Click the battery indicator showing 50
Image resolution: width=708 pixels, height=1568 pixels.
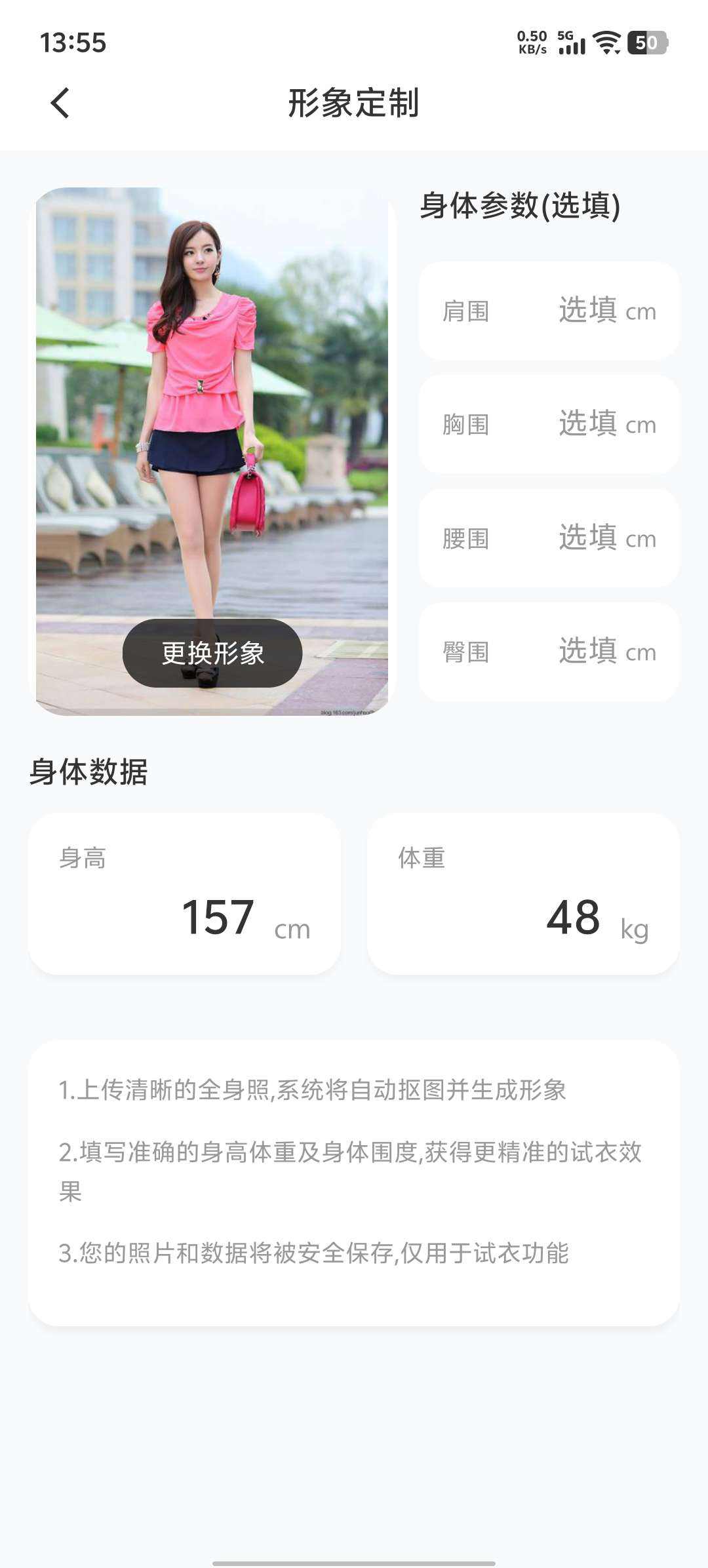(x=647, y=42)
